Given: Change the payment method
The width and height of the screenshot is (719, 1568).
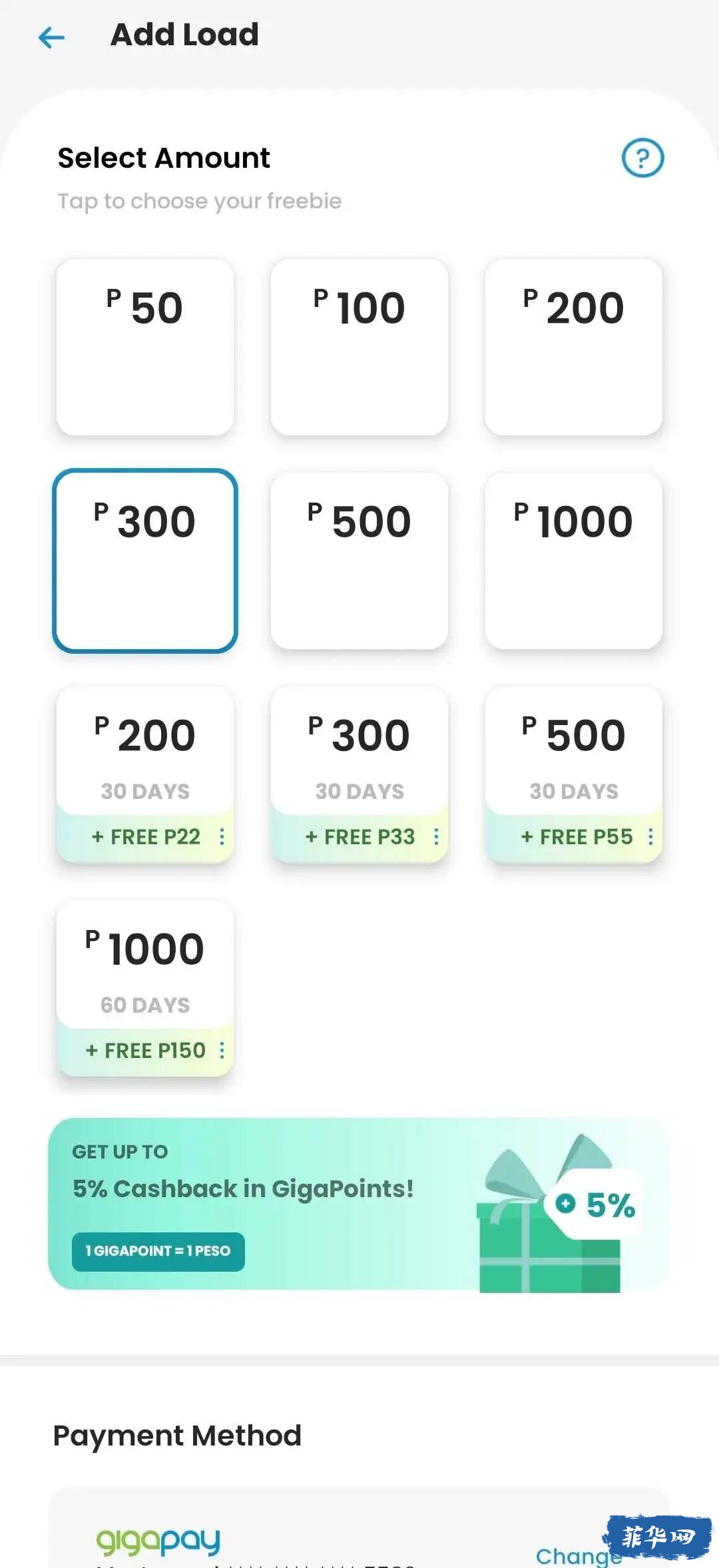Looking at the screenshot, I should click(x=578, y=1555).
